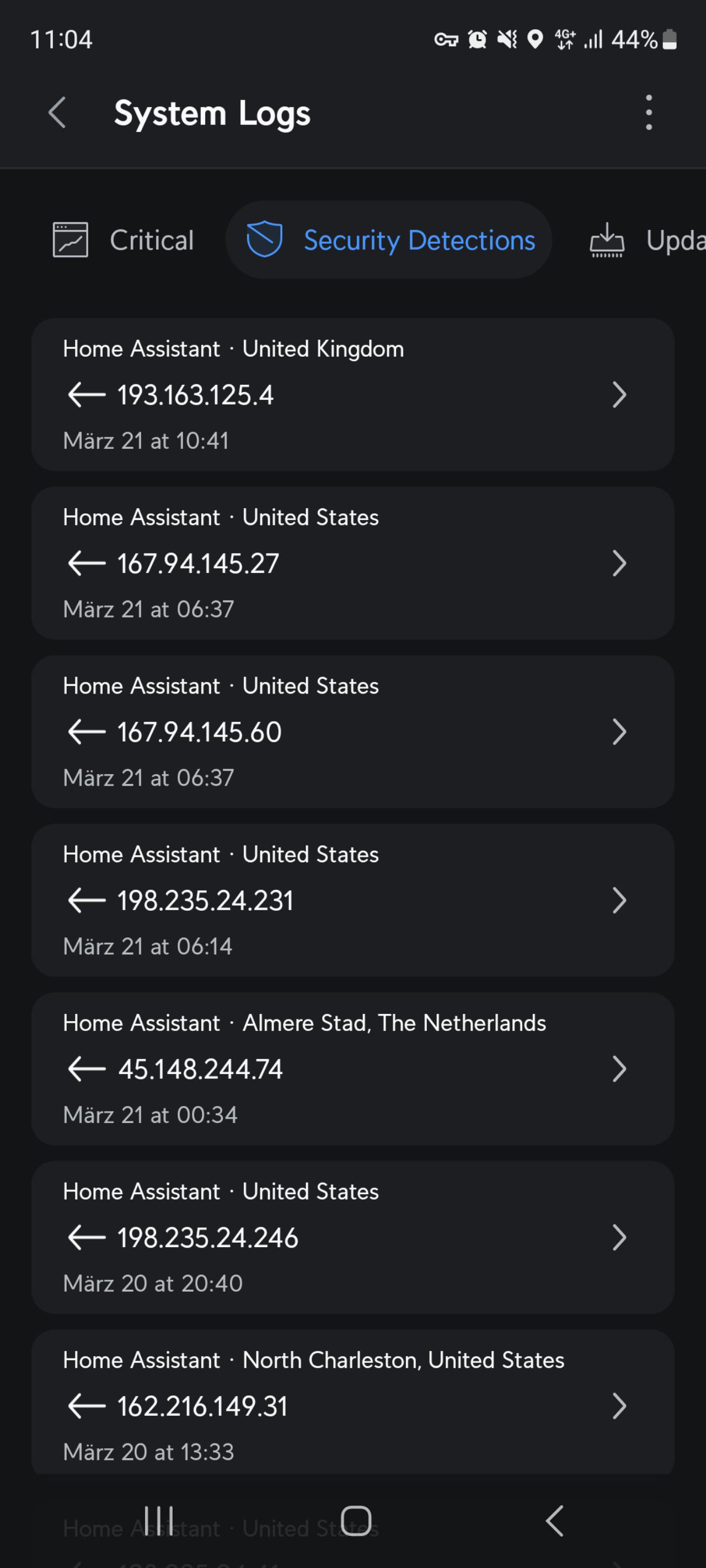This screenshot has height=1568, width=706.
Task: Open detection from 167.94.145.27
Action: click(x=352, y=563)
